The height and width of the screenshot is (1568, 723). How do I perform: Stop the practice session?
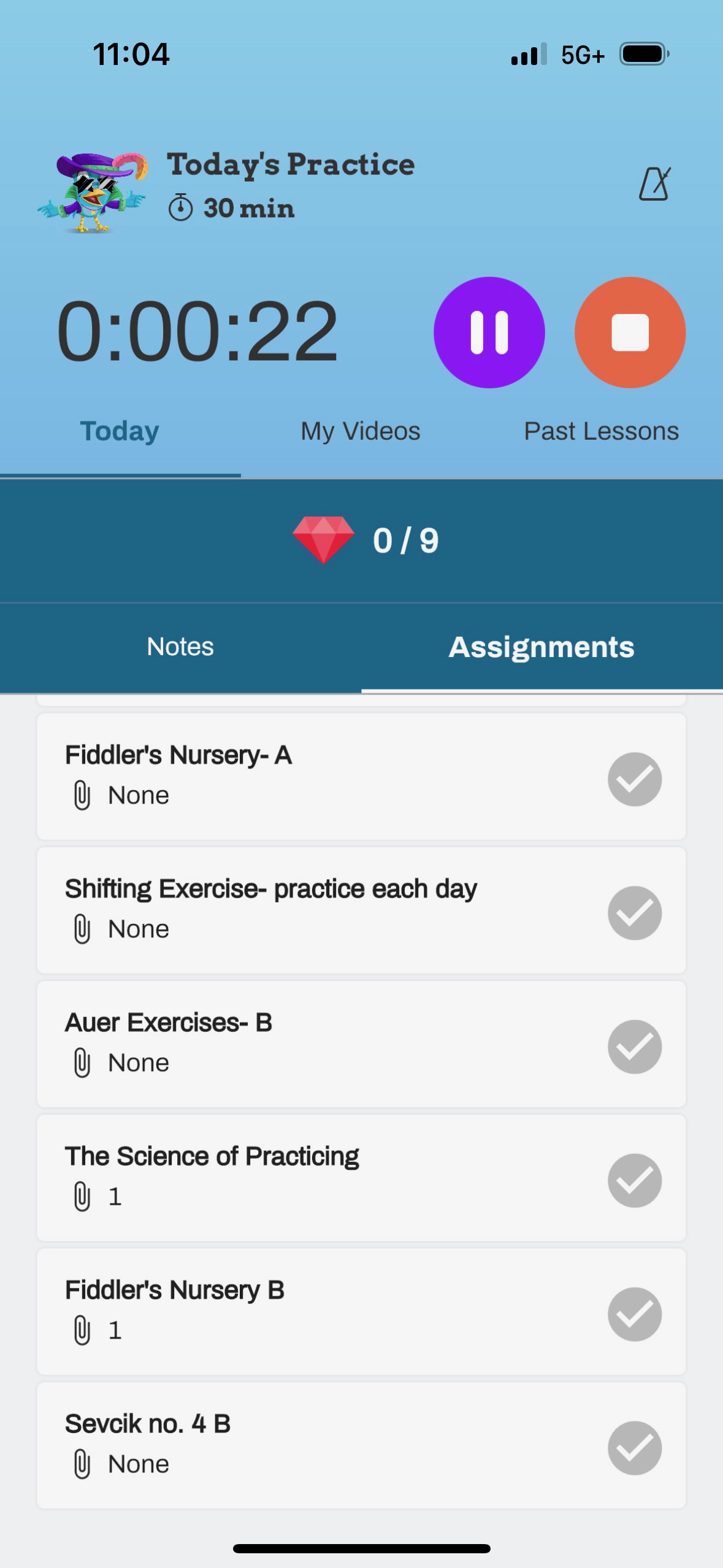tap(630, 332)
